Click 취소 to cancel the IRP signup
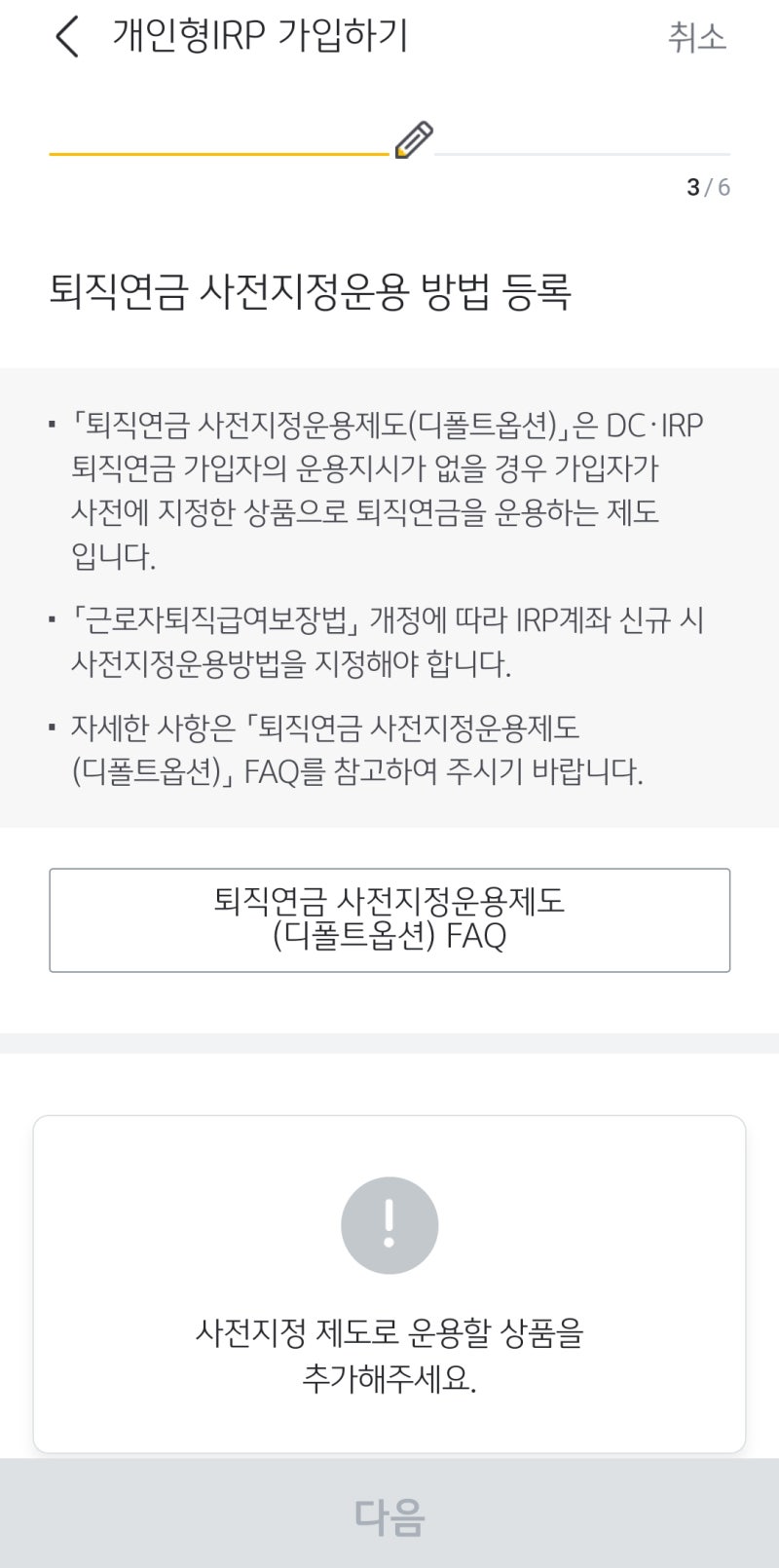The width and height of the screenshot is (779, 1568). [697, 37]
